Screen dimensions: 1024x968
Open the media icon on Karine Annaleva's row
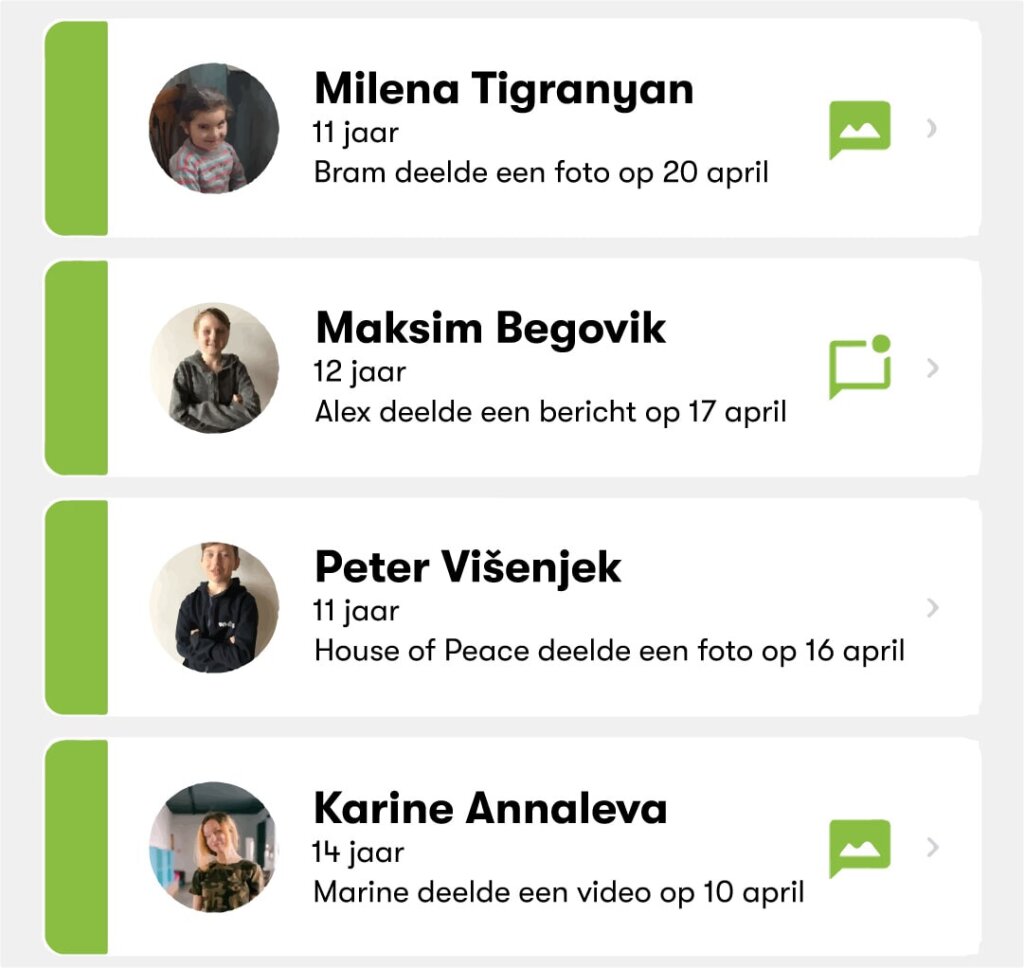click(x=859, y=848)
